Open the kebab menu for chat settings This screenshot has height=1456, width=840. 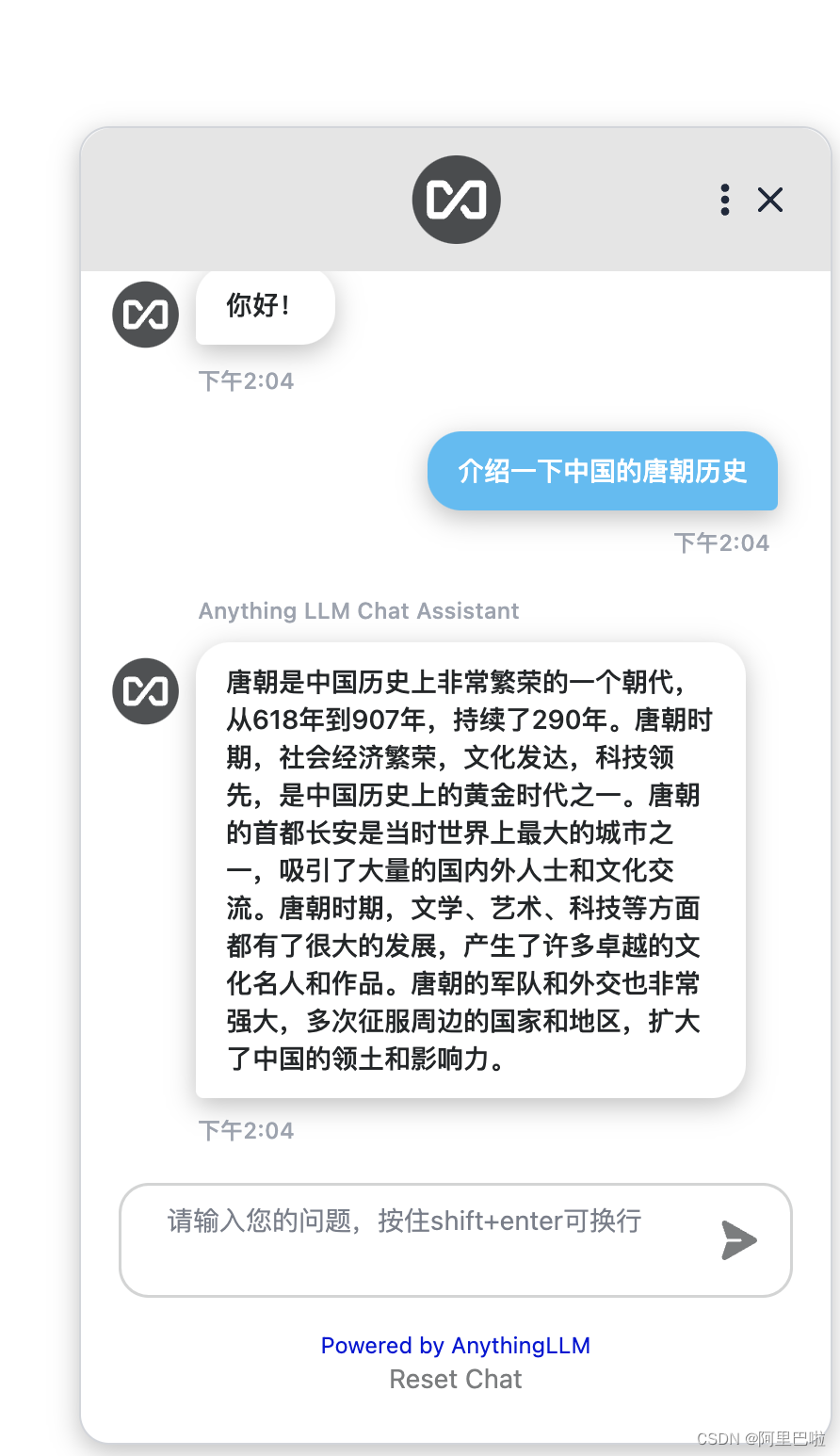point(724,200)
